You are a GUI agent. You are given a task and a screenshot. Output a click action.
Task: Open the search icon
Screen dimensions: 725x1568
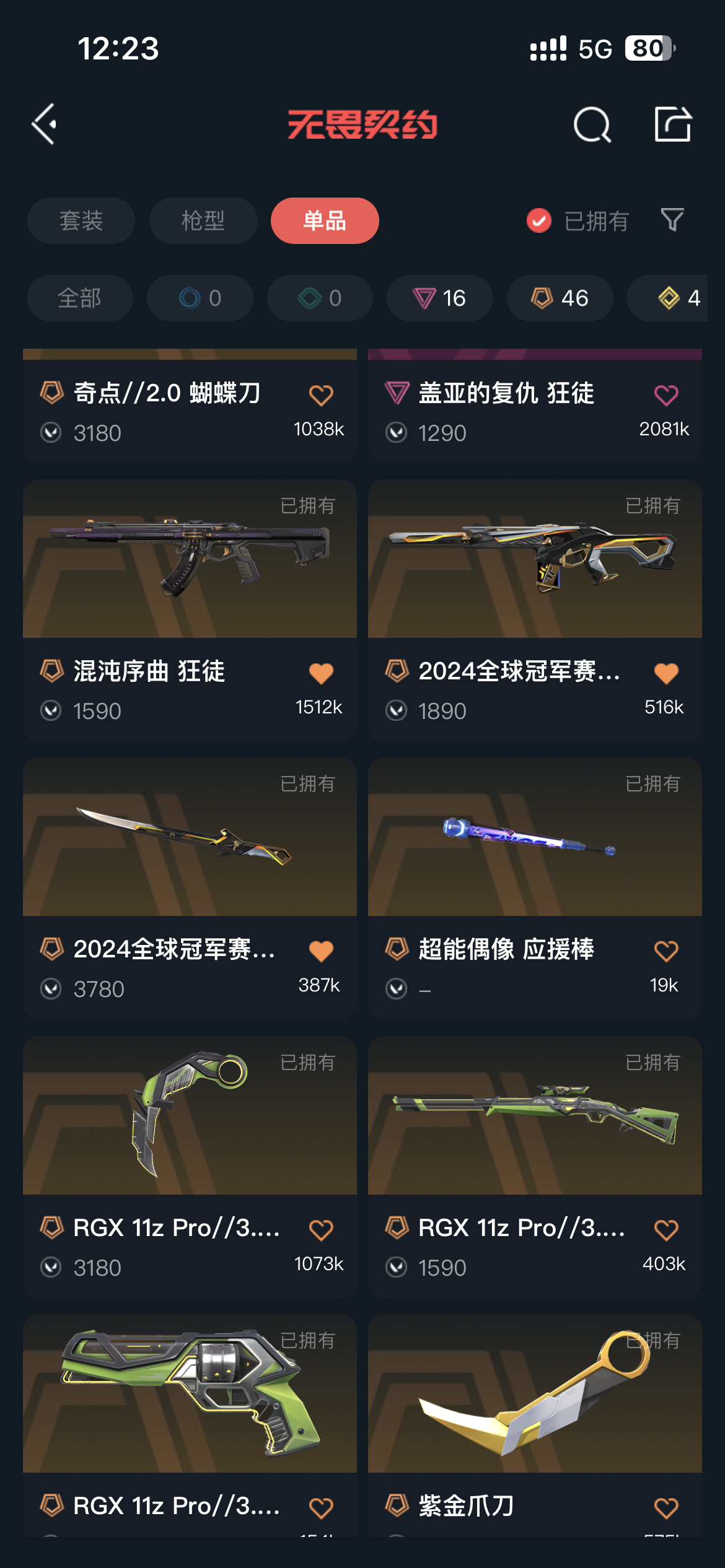tap(592, 124)
